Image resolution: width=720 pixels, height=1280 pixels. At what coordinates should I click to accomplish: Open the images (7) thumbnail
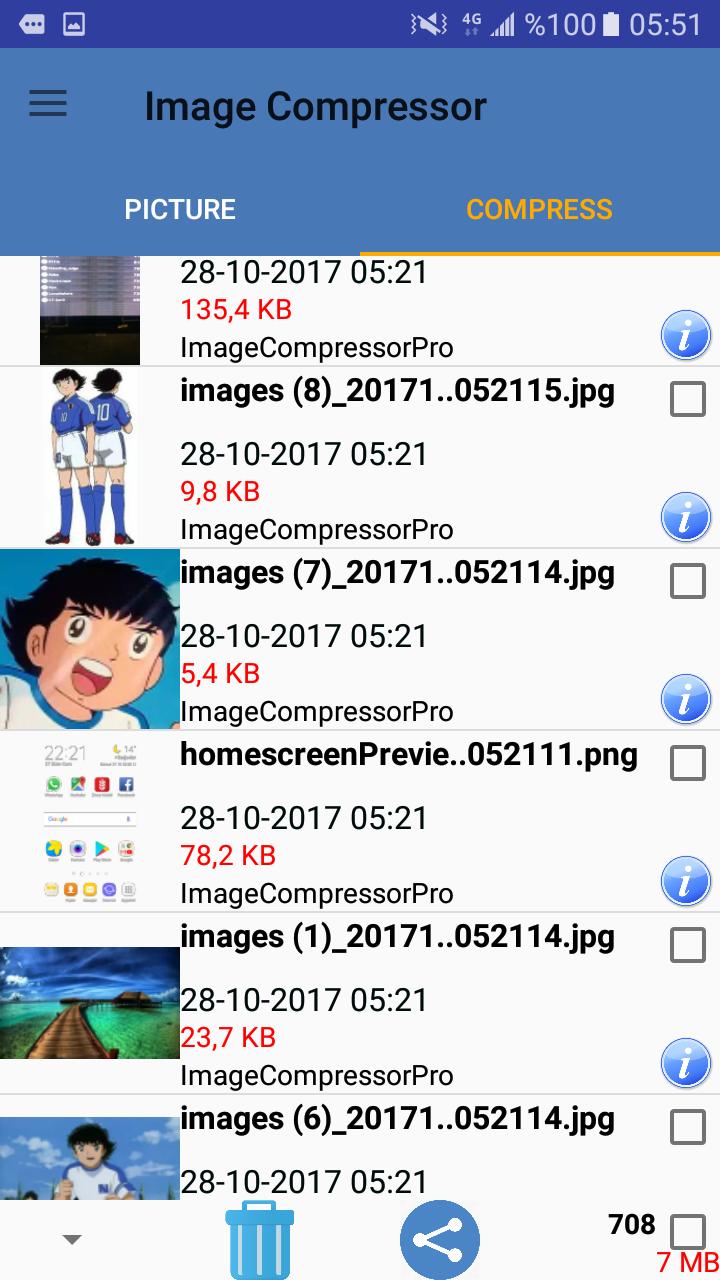tap(90, 639)
